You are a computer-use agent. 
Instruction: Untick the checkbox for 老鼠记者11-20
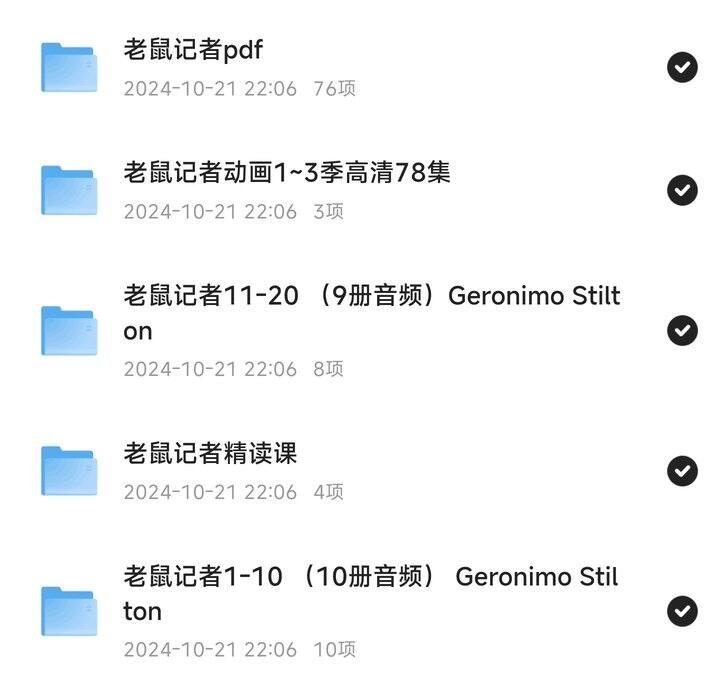682,330
